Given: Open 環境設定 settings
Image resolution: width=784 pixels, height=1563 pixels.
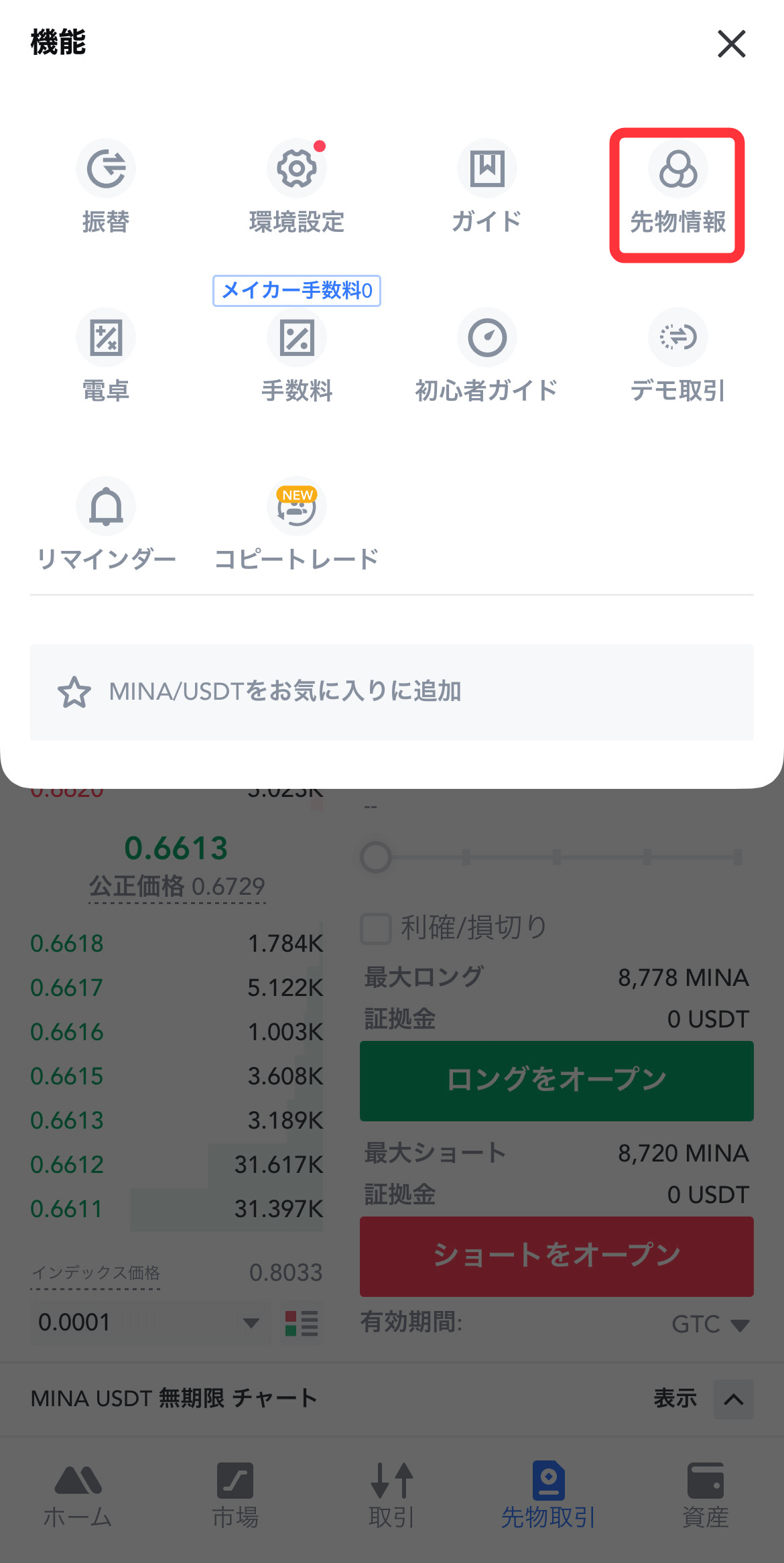Looking at the screenshot, I should [296, 170].
